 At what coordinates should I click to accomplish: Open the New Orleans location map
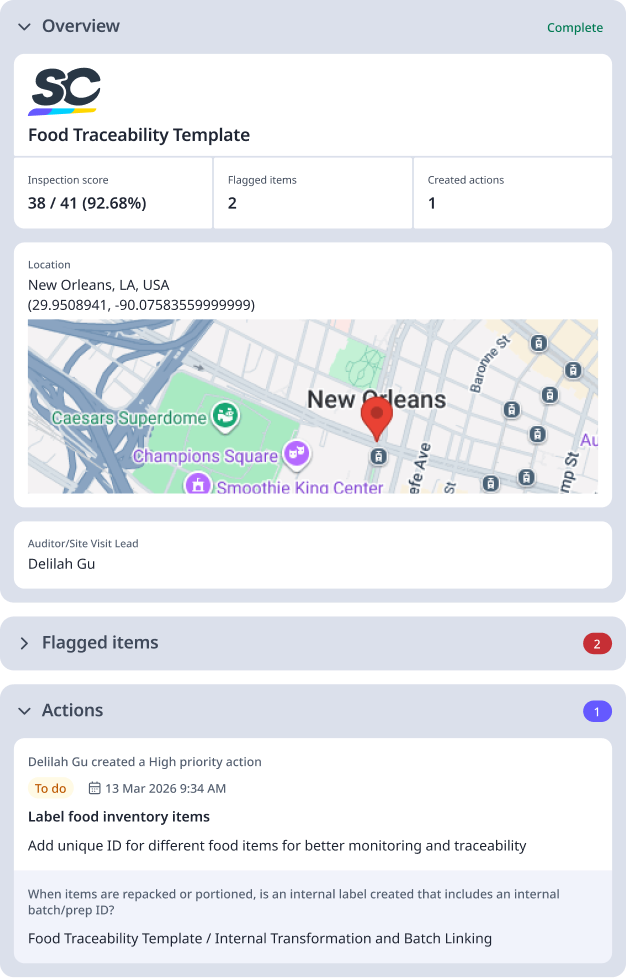(x=312, y=406)
